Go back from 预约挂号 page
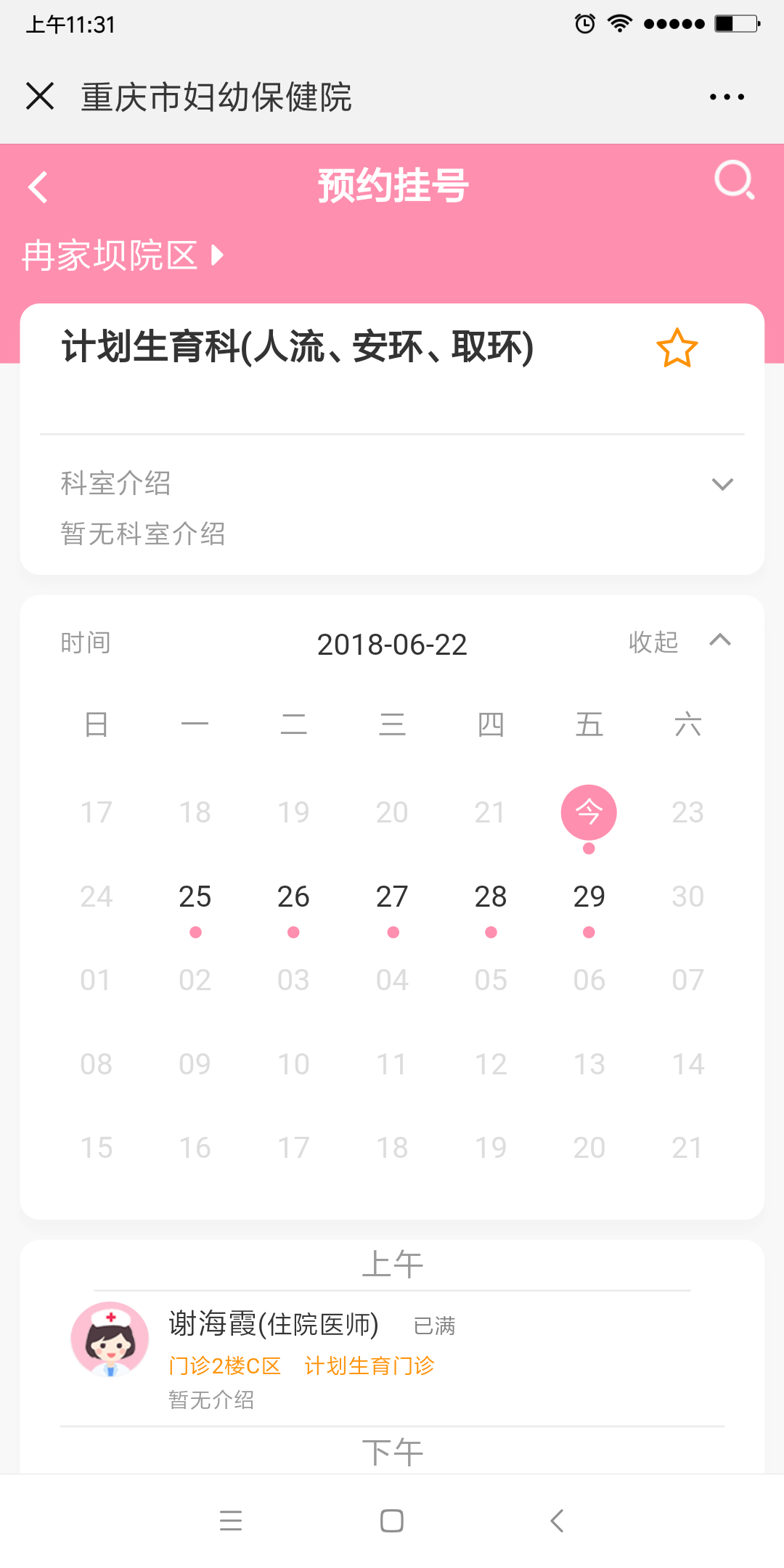Viewport: 784px width, 1568px height. tap(38, 187)
